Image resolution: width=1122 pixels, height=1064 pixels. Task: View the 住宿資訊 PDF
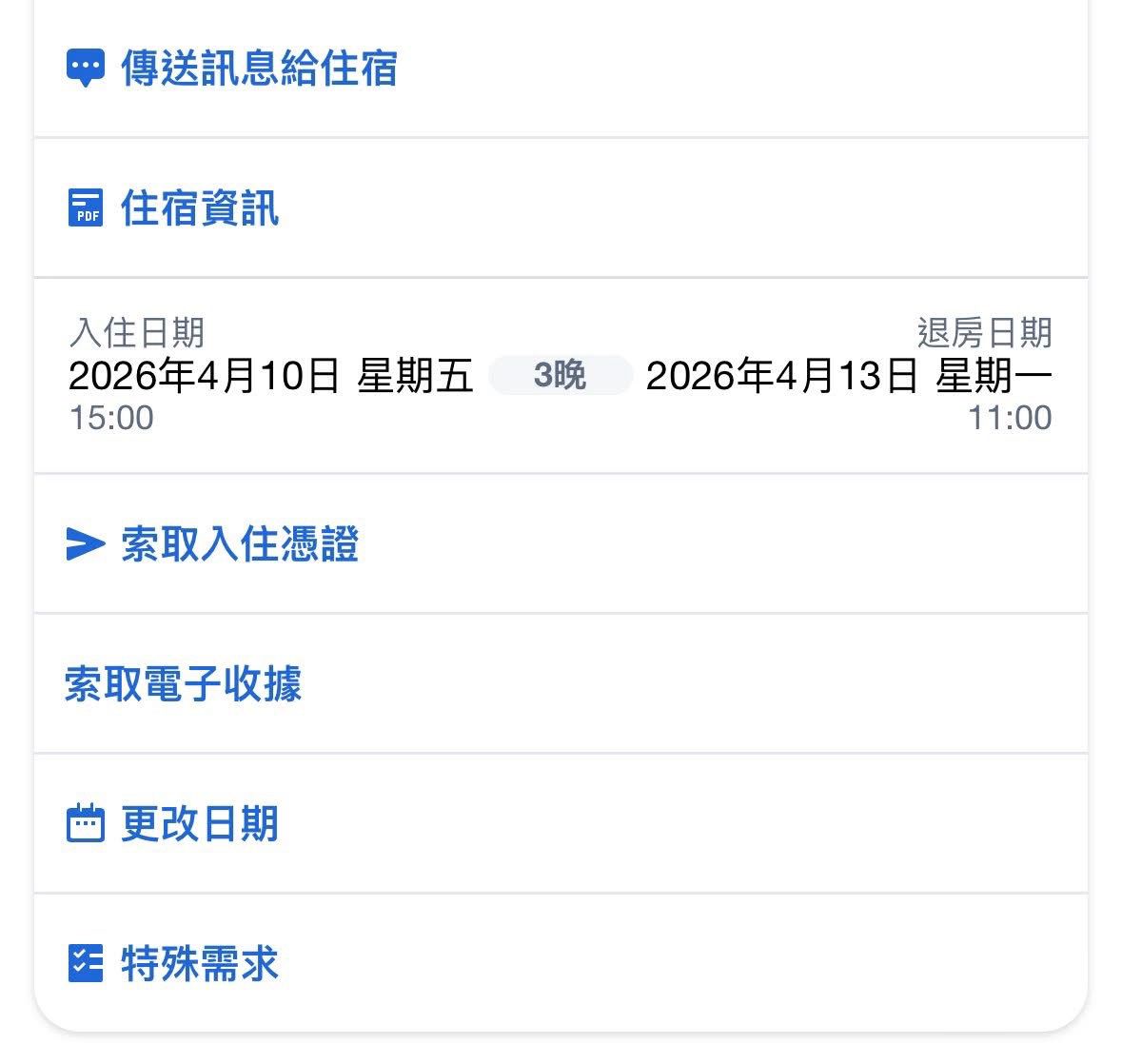(199, 208)
